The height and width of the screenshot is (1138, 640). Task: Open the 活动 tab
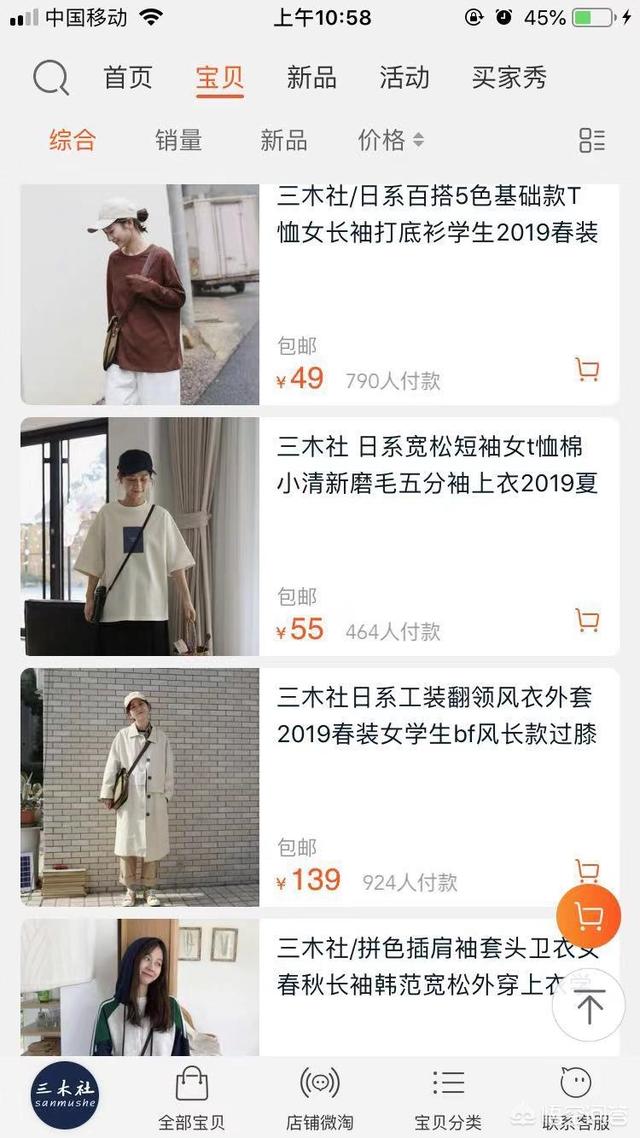pos(404,78)
